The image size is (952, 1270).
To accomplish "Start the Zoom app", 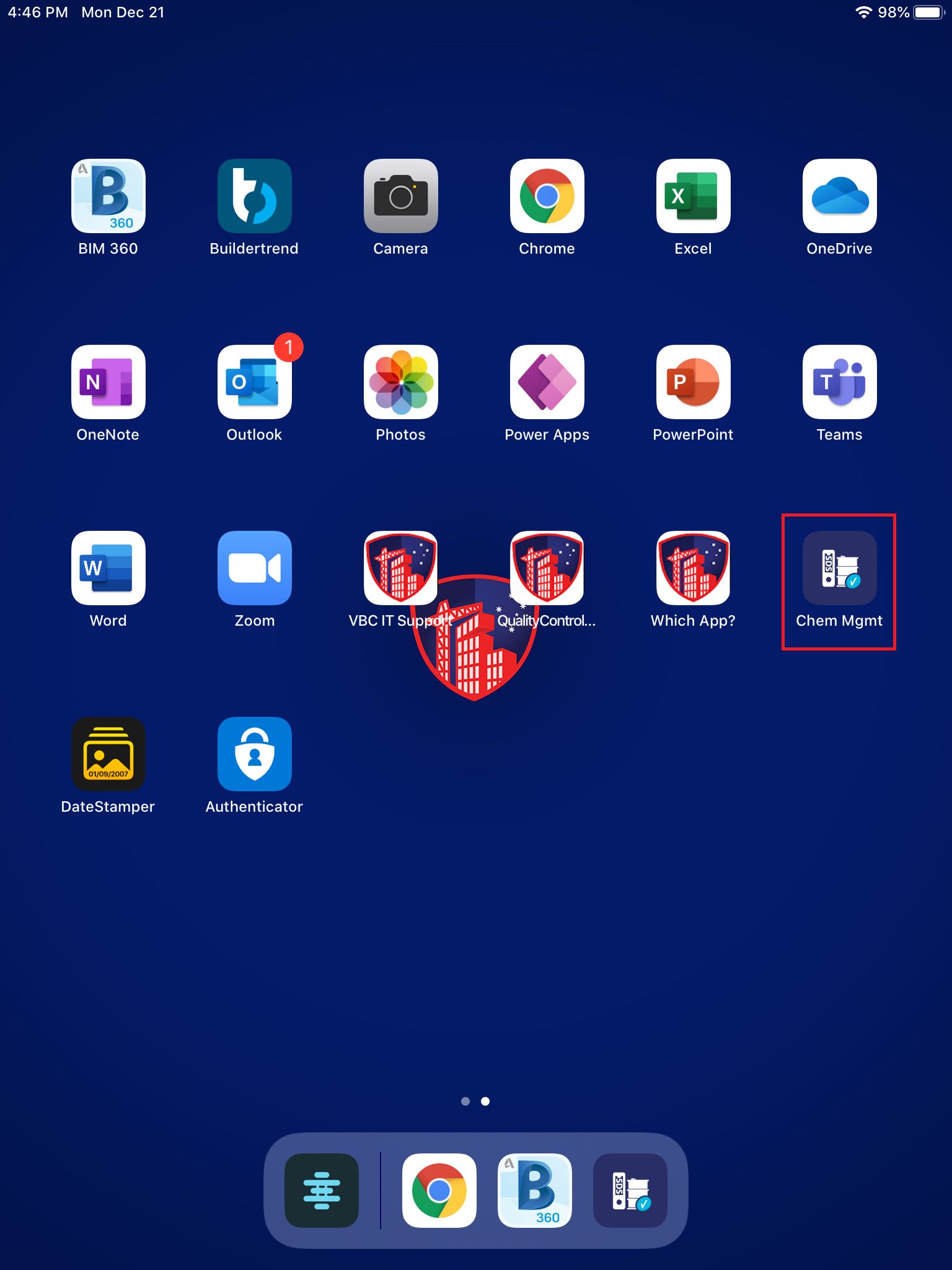I will 254,568.
